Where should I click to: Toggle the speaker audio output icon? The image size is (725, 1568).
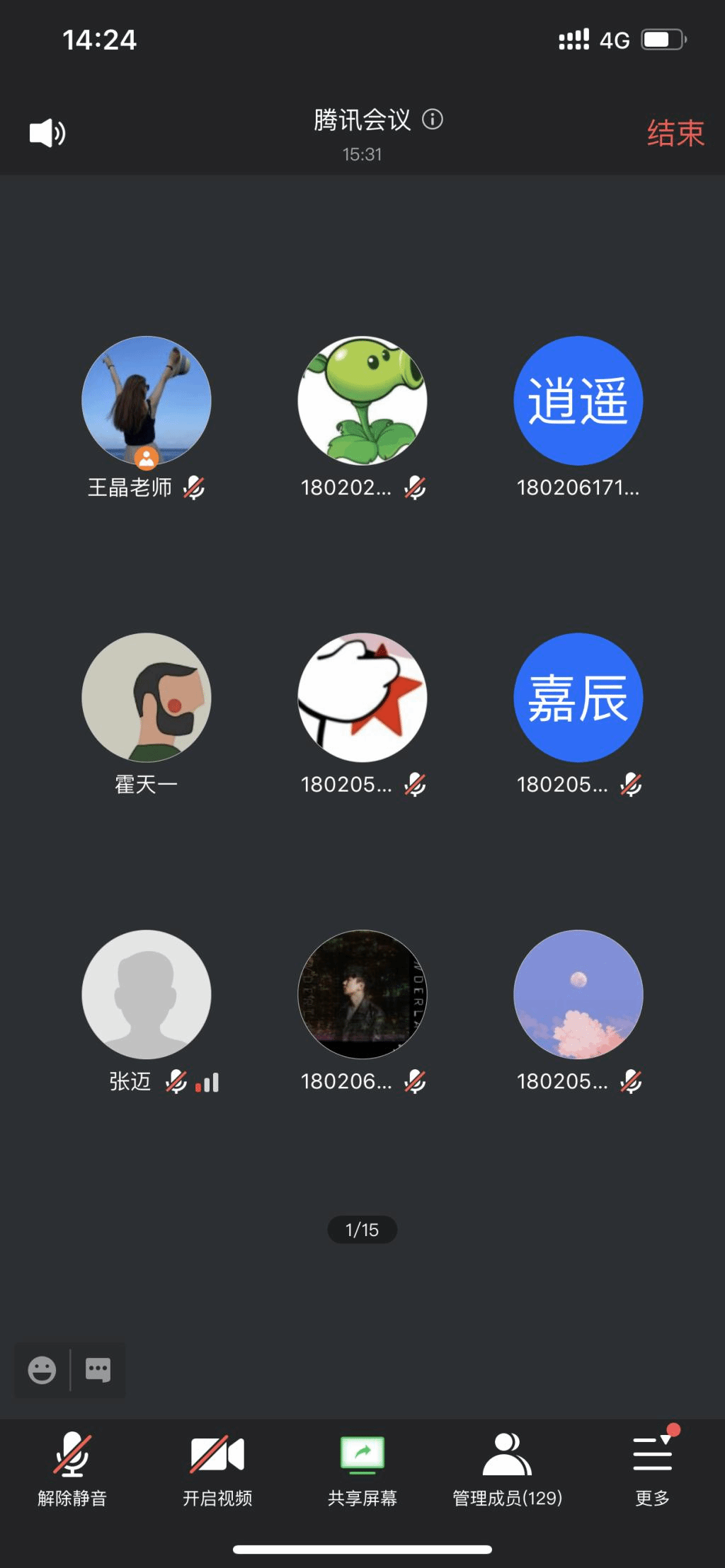pos(47,133)
